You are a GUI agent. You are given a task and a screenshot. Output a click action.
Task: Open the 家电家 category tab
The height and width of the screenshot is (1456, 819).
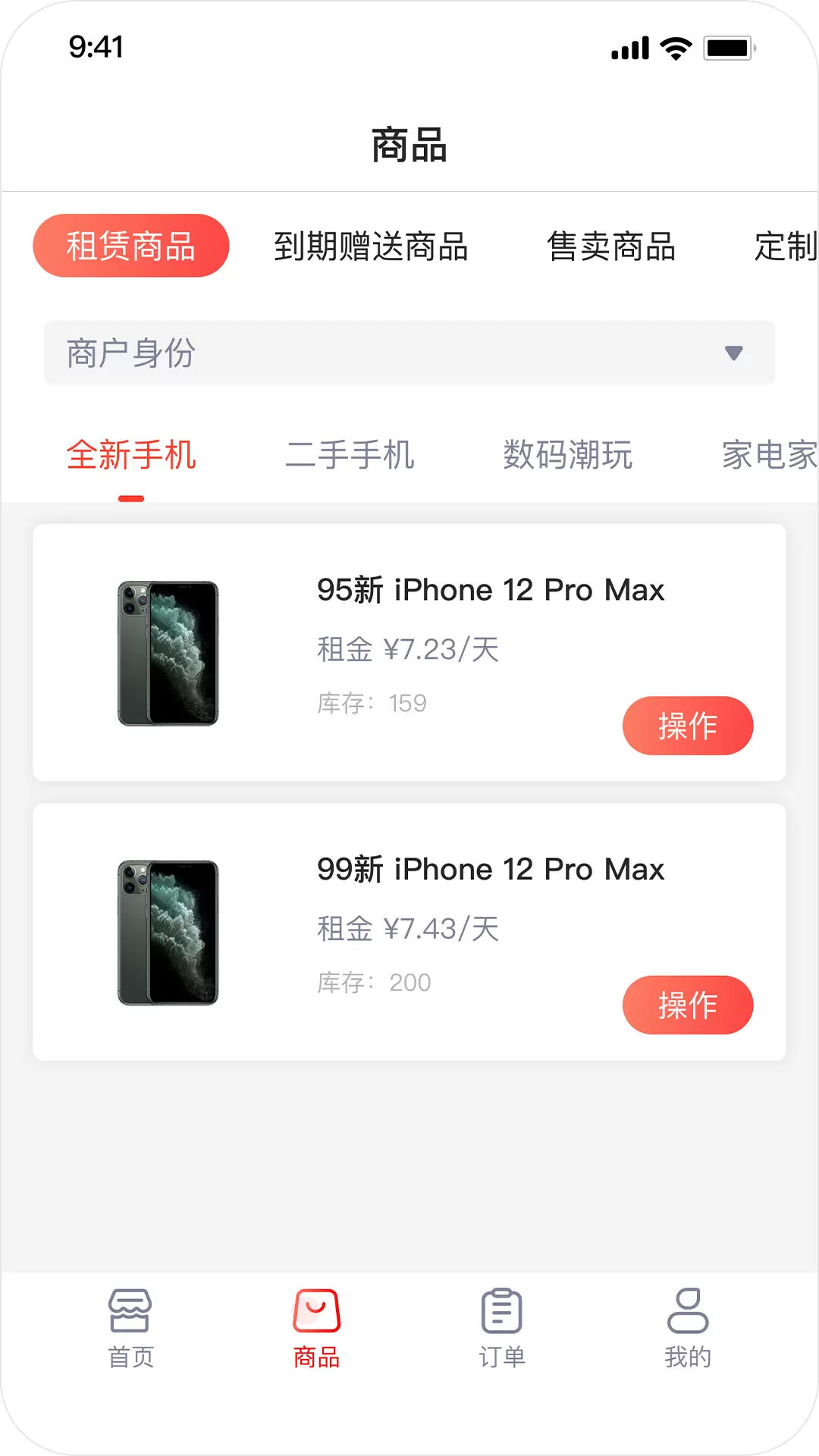pos(770,455)
